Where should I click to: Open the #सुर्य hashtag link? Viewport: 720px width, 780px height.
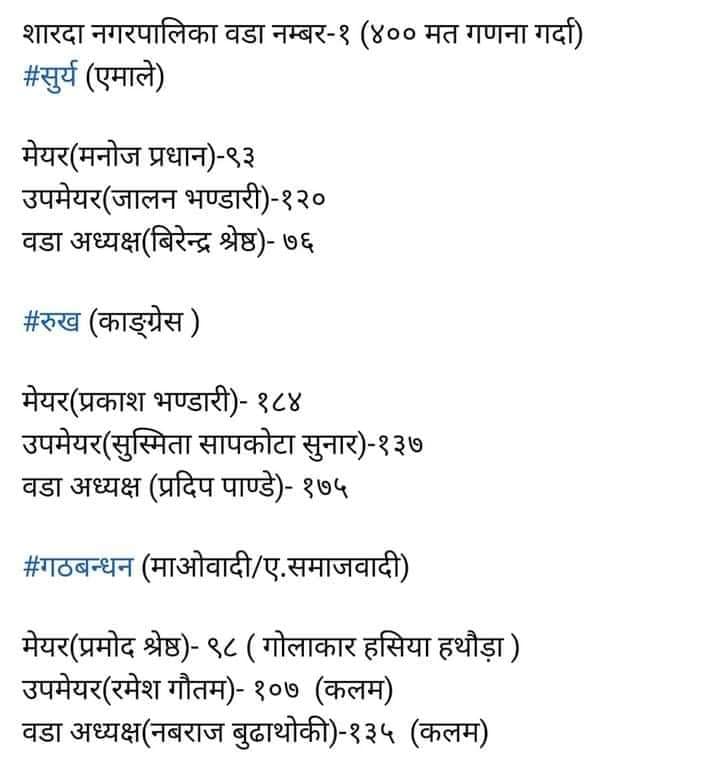click(x=50, y=77)
